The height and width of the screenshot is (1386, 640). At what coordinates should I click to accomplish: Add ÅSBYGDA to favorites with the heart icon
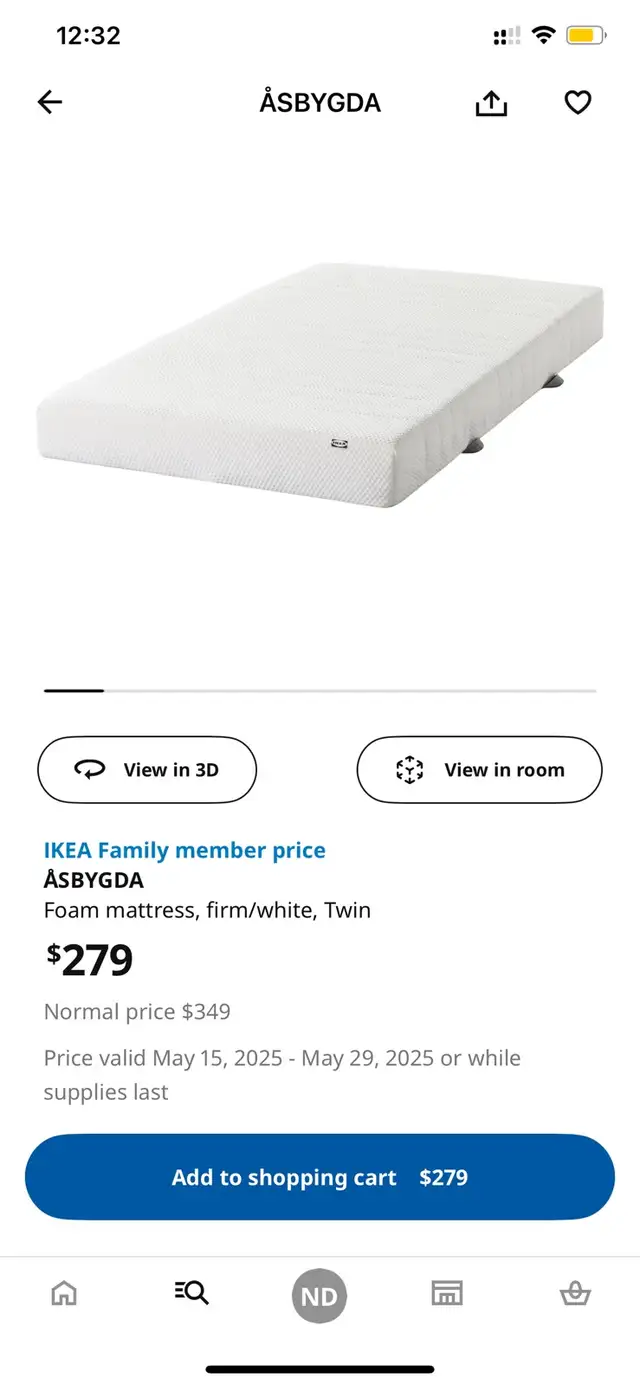(x=578, y=102)
